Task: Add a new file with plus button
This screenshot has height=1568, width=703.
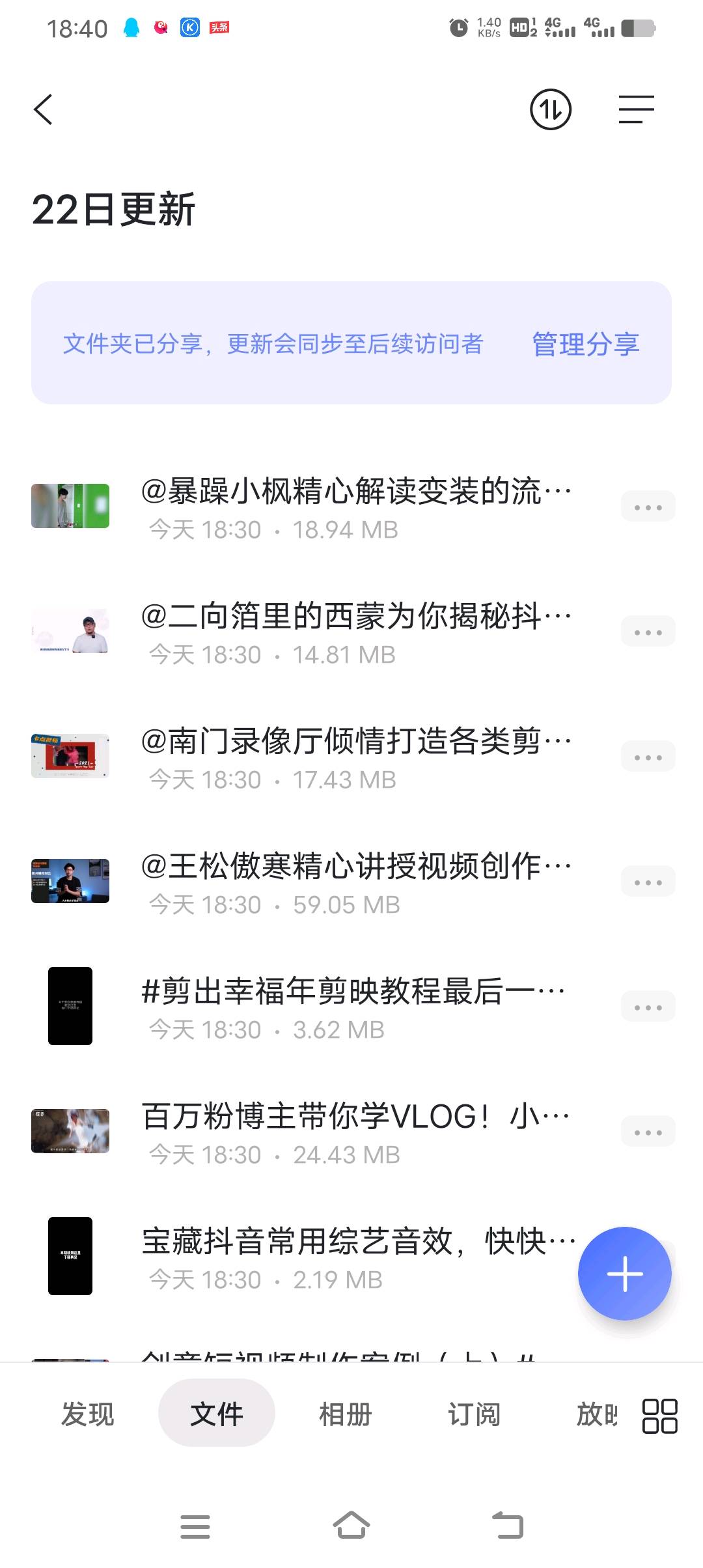Action: coord(624,1274)
